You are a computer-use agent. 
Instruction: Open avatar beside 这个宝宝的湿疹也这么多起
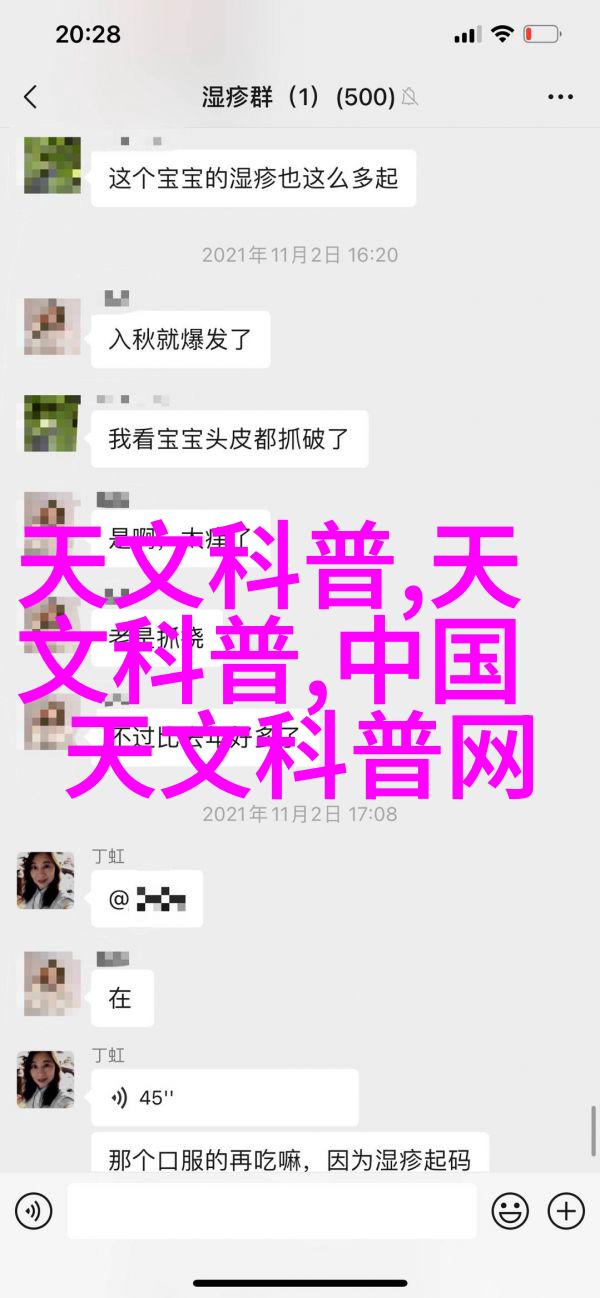click(x=52, y=165)
